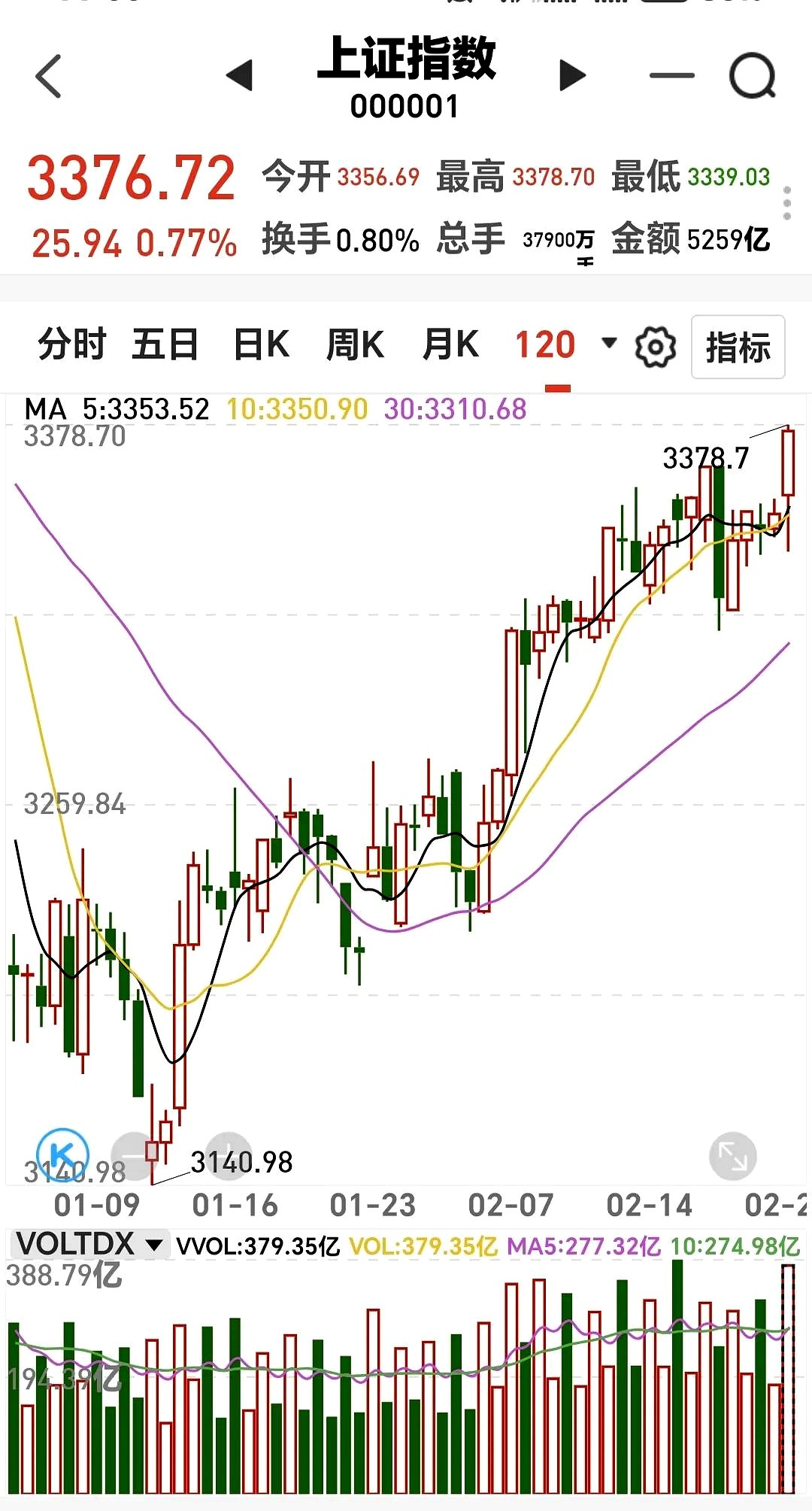Open the 指标 indicators panel
The width and height of the screenshot is (812, 1511).
click(x=738, y=347)
